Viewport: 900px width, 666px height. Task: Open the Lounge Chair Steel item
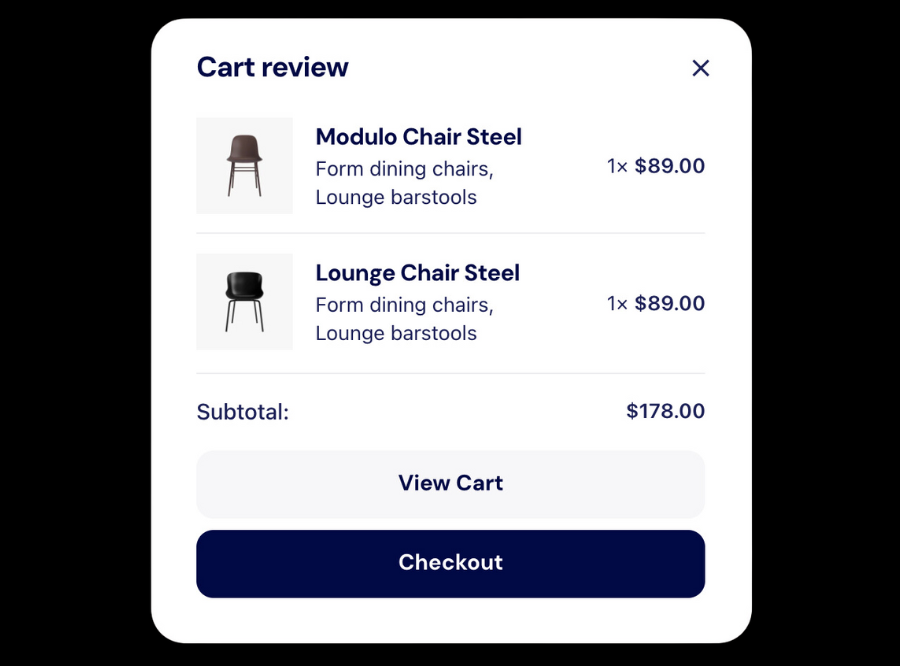coord(417,273)
